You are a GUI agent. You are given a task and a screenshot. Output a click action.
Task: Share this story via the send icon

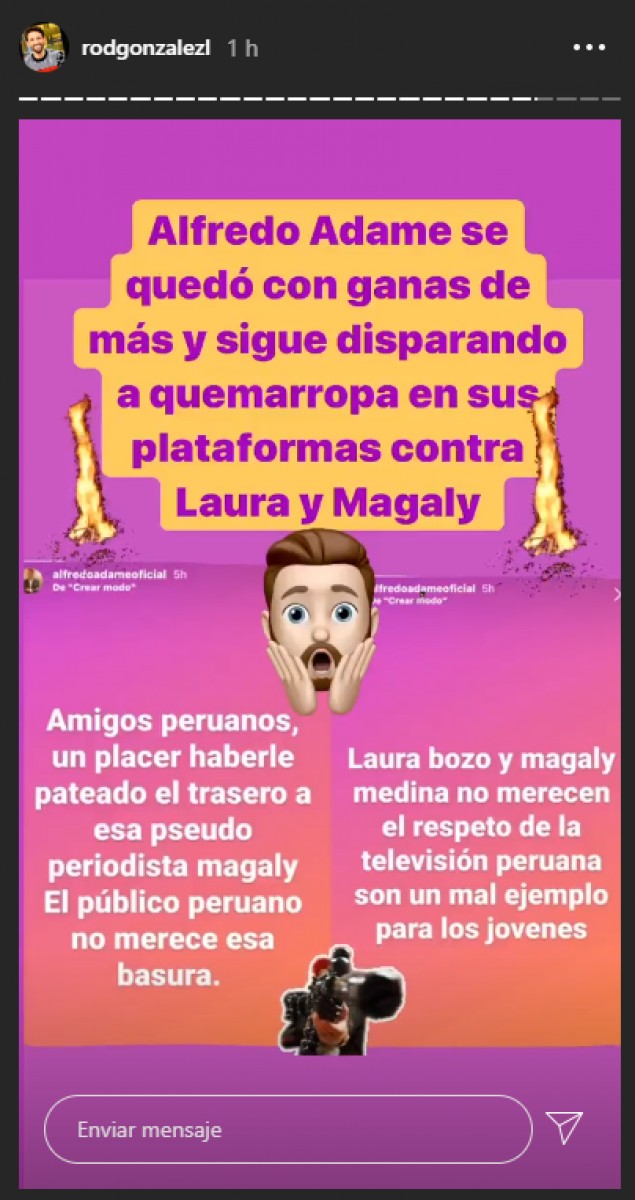(565, 1130)
